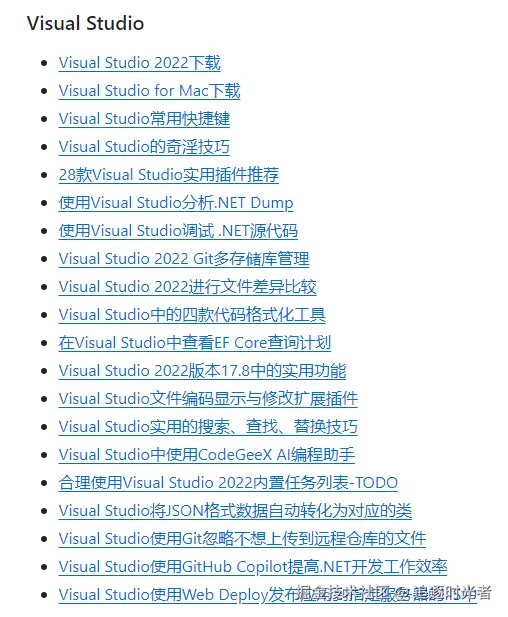Open Visual Studio常用快捷键 link
Image resolution: width=508 pixels, height=617 pixels.
pyautogui.click(x=144, y=119)
